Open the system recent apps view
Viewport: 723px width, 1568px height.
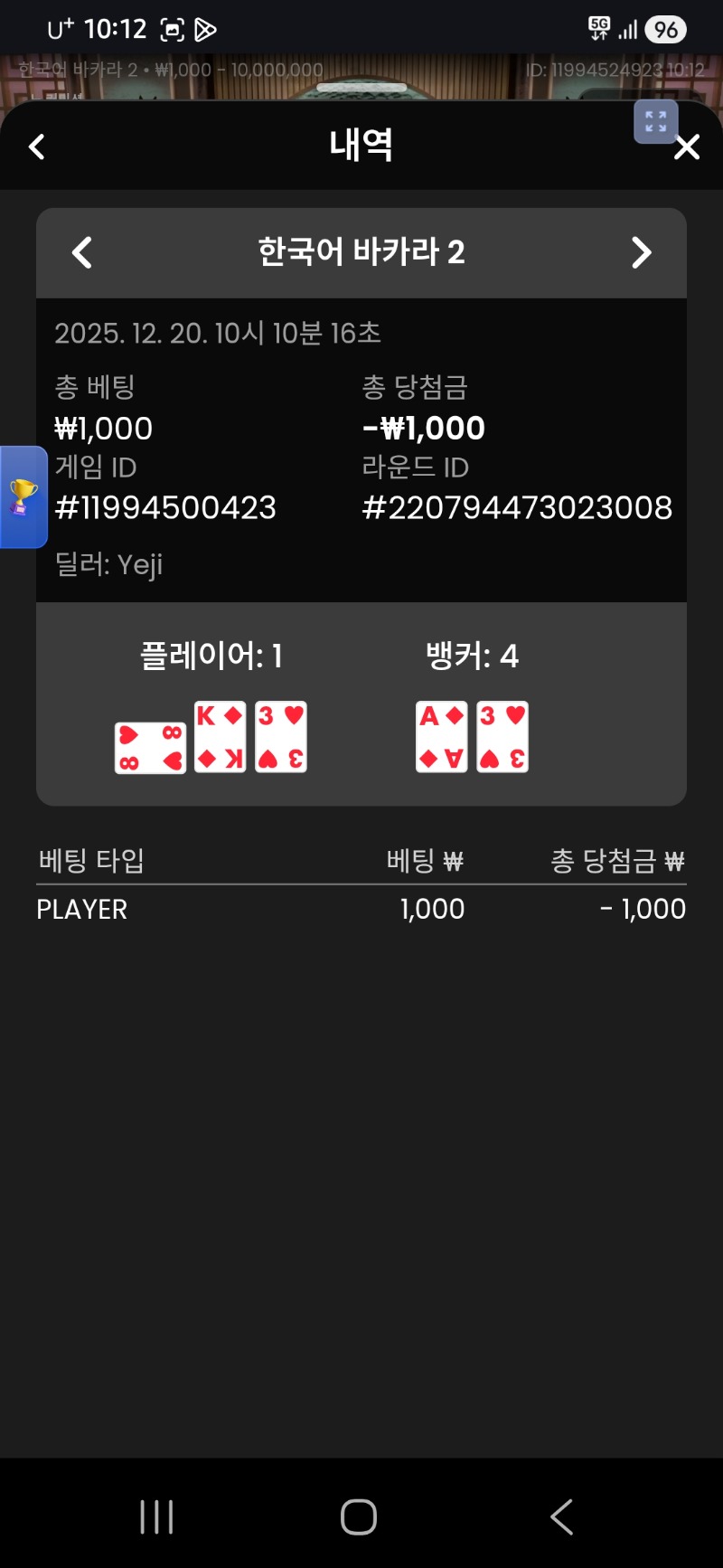pyautogui.click(x=156, y=1516)
